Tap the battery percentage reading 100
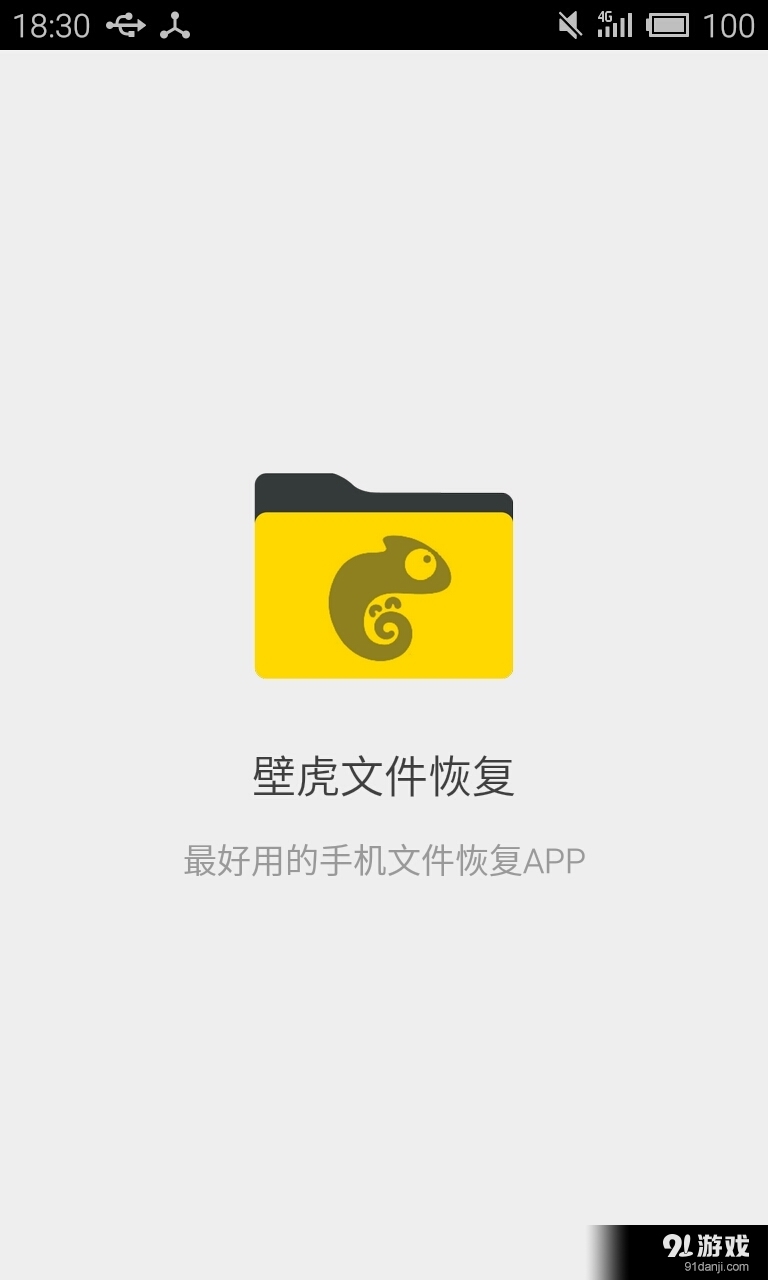 729,24
